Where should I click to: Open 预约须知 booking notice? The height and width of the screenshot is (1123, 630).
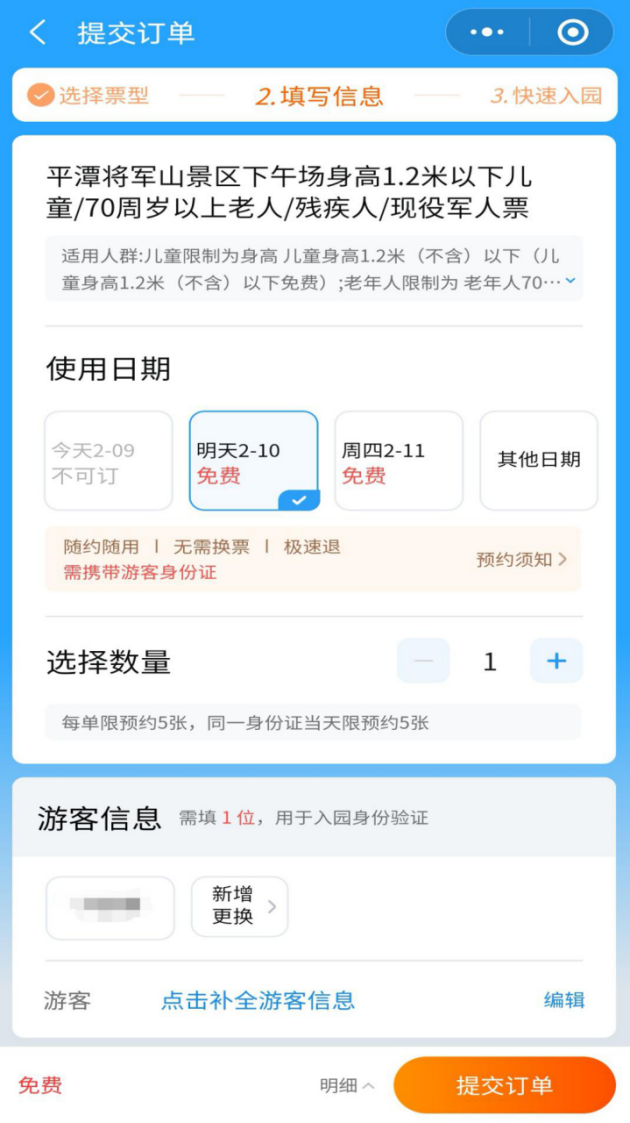tap(521, 559)
